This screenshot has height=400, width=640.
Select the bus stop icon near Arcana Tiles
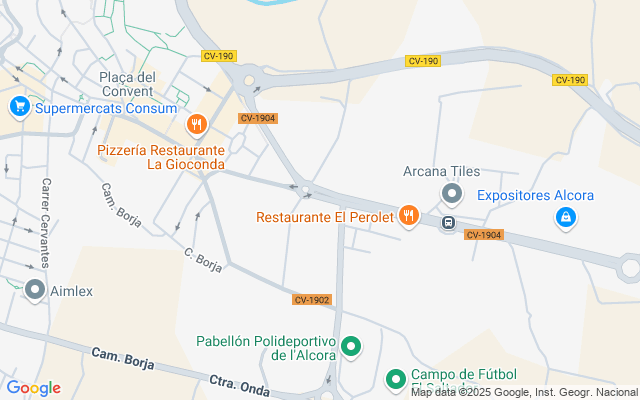click(449, 223)
